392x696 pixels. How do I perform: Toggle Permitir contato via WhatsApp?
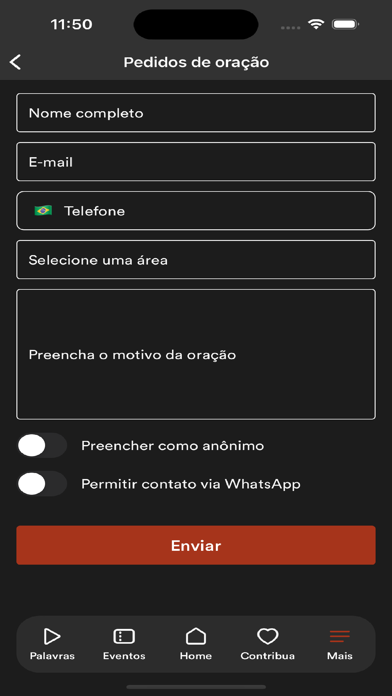(42, 483)
